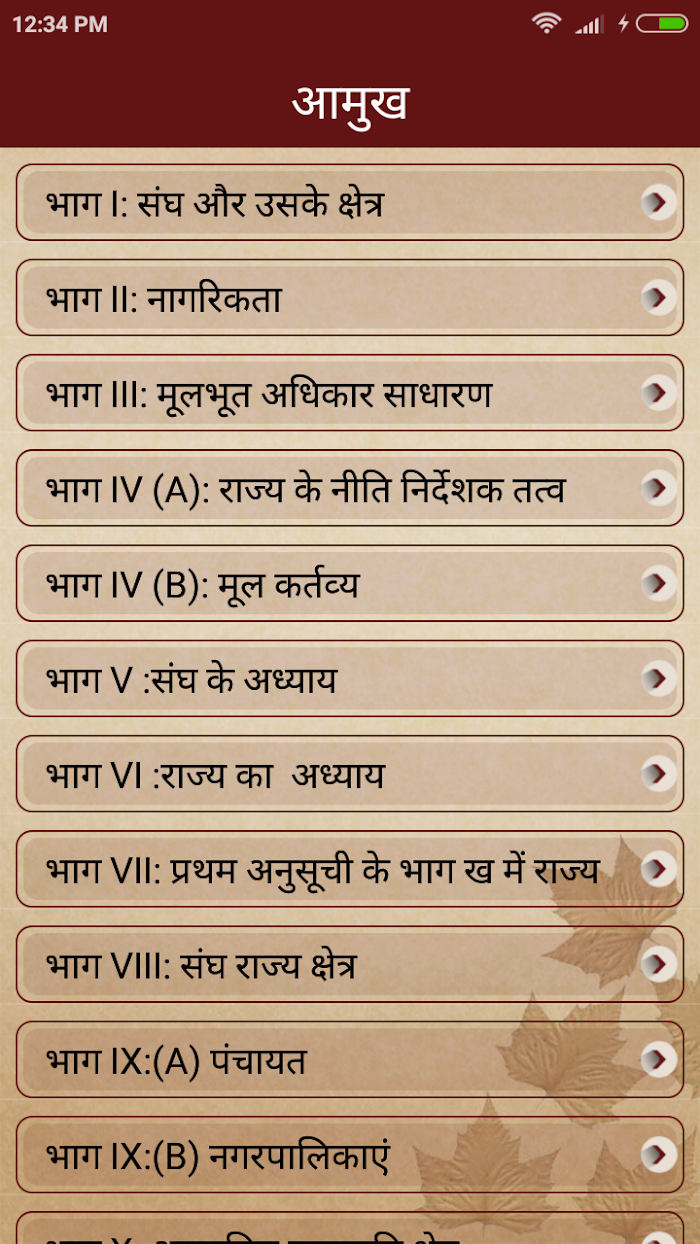The width and height of the screenshot is (700, 1244).
Task: Select भाग VI: राज्य का अध्याय
Action: point(350,774)
